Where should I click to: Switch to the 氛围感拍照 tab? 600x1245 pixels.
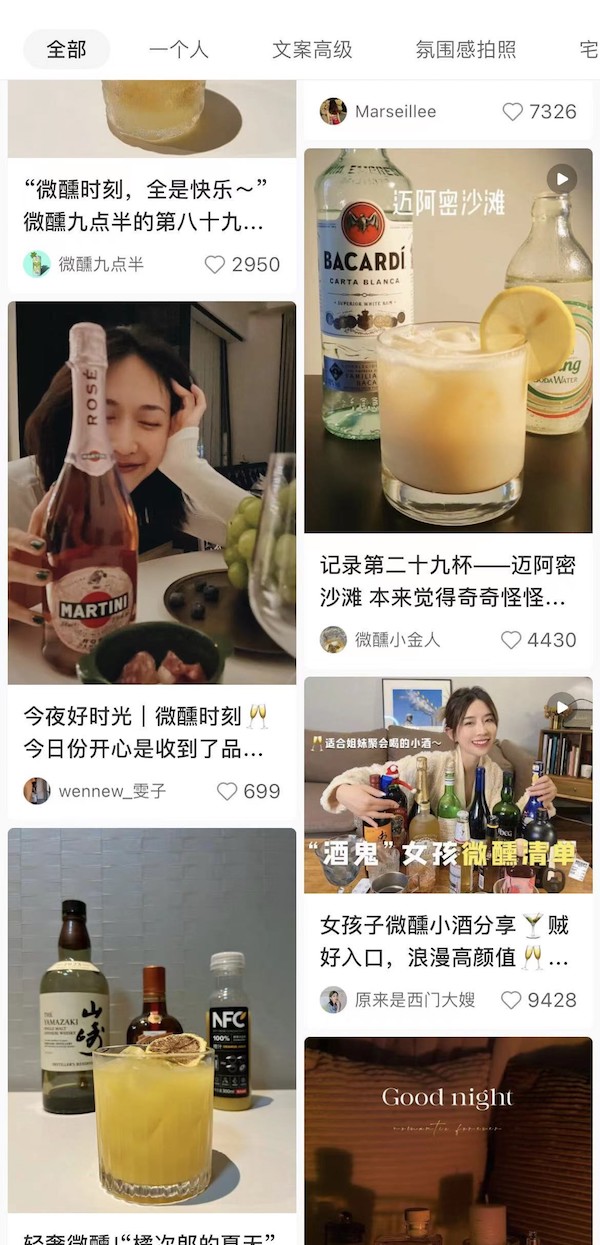click(x=466, y=49)
